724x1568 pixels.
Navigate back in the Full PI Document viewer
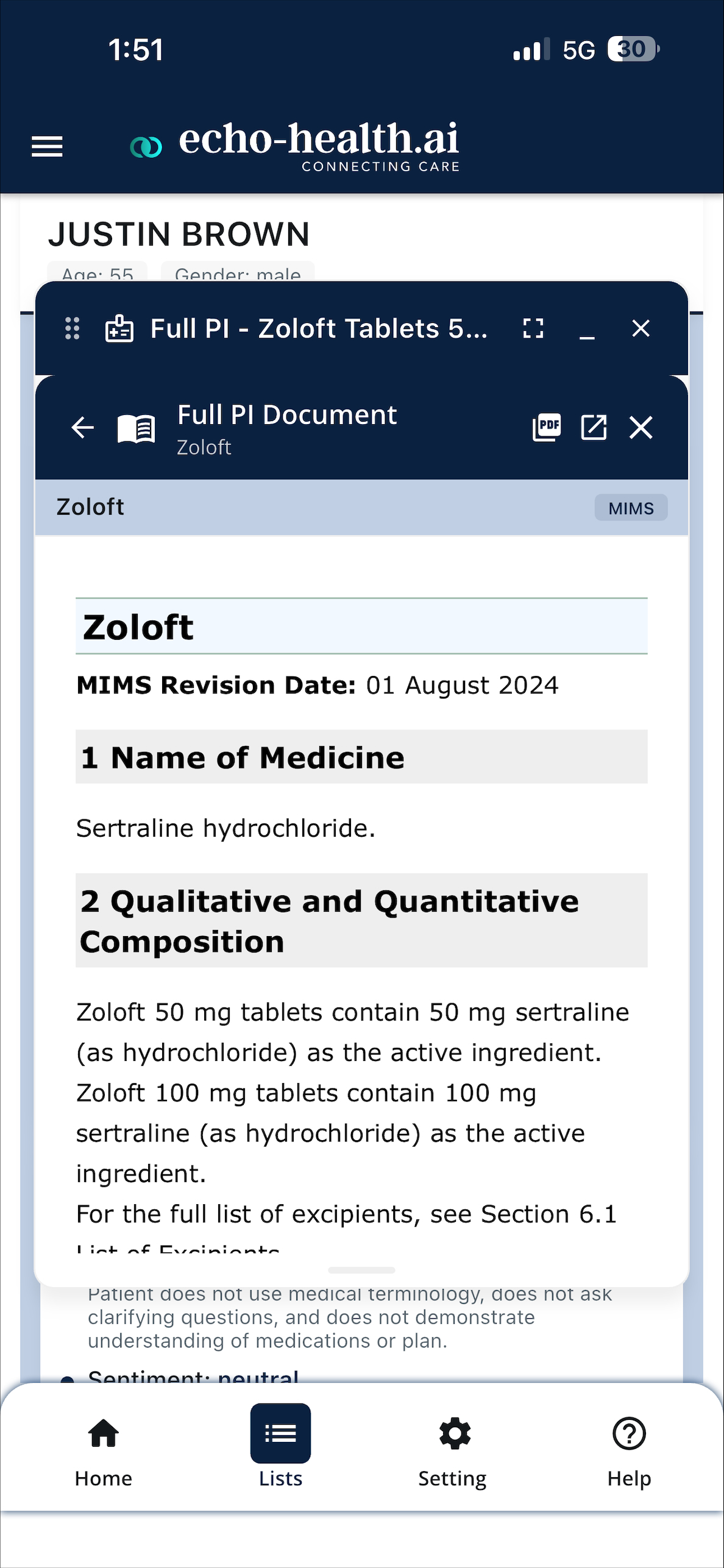(x=82, y=427)
